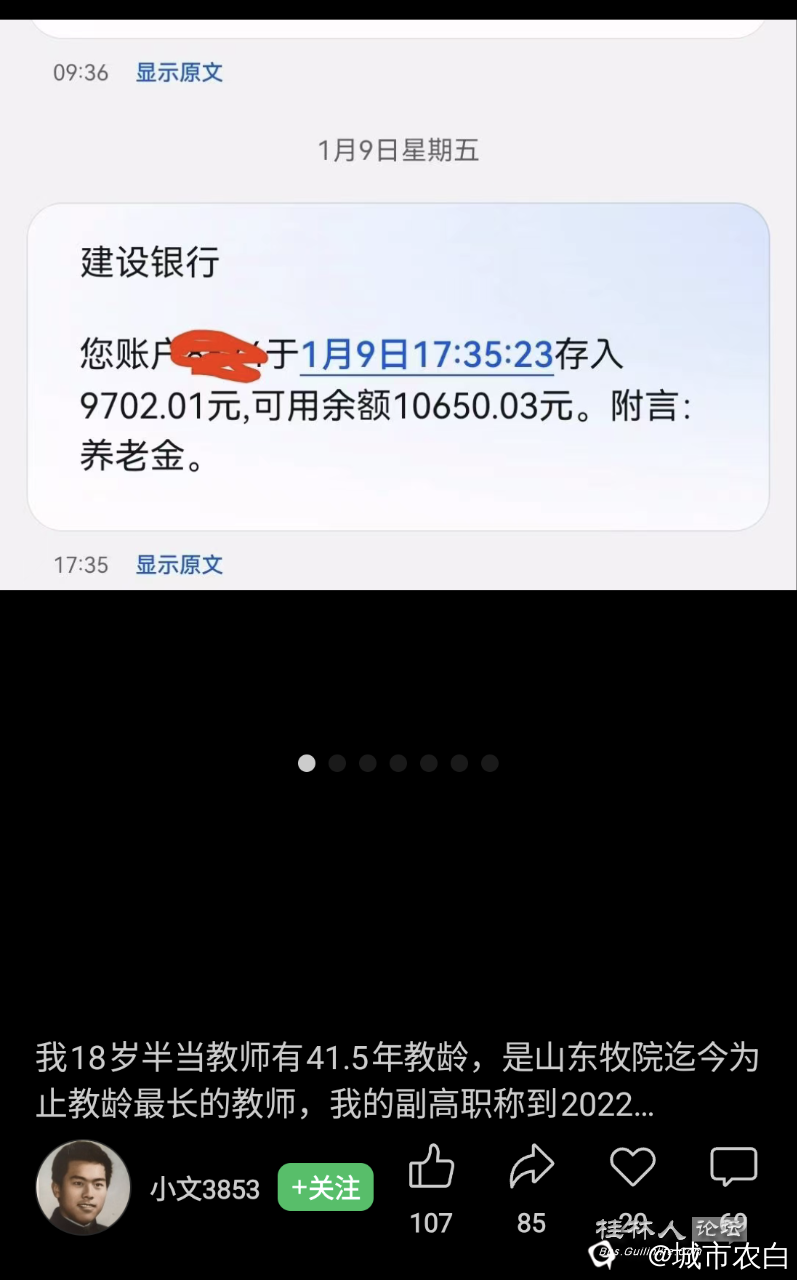This screenshot has width=797, height=1280.
Task: Tap the favorite count under the heart
Action: click(632, 1222)
